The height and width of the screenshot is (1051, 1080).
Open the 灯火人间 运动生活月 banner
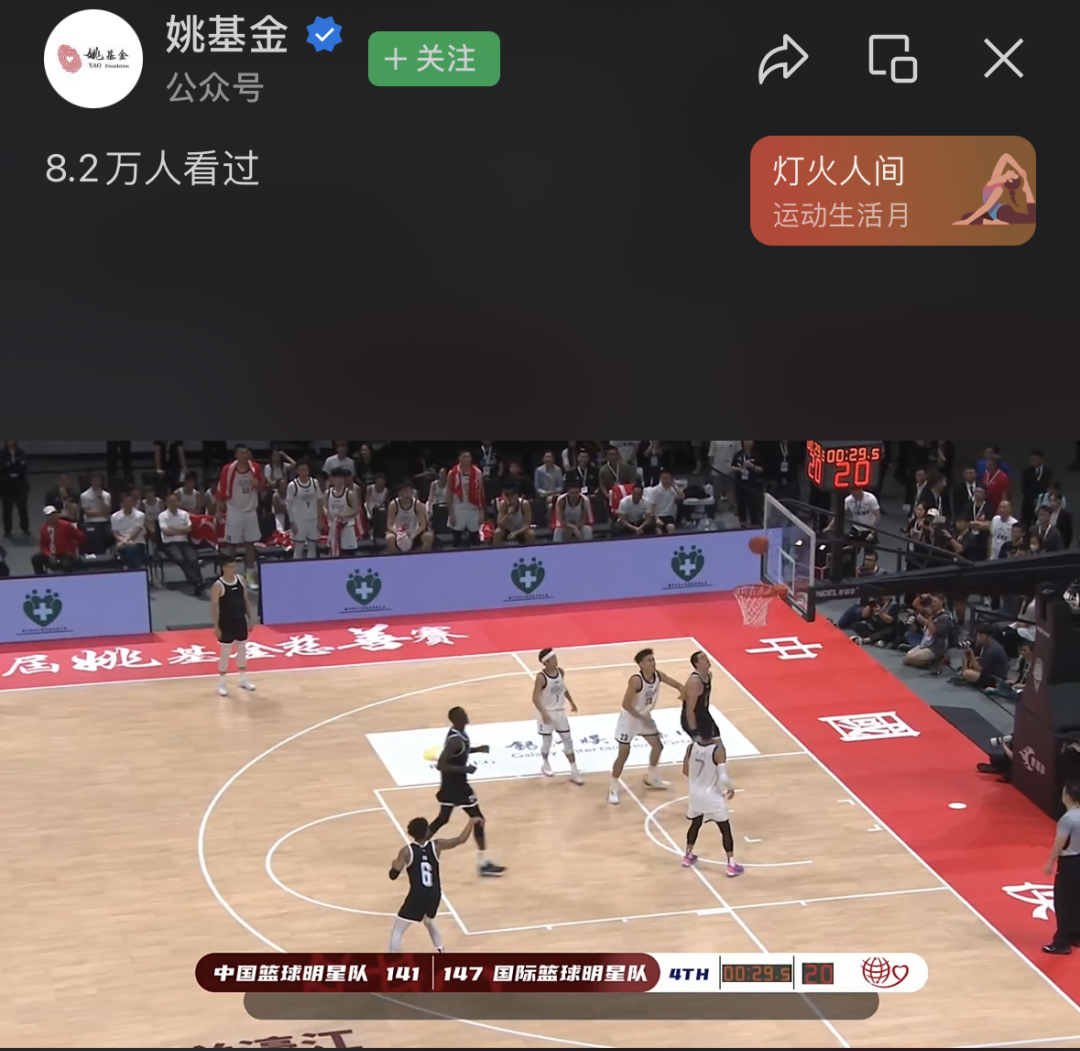click(892, 190)
